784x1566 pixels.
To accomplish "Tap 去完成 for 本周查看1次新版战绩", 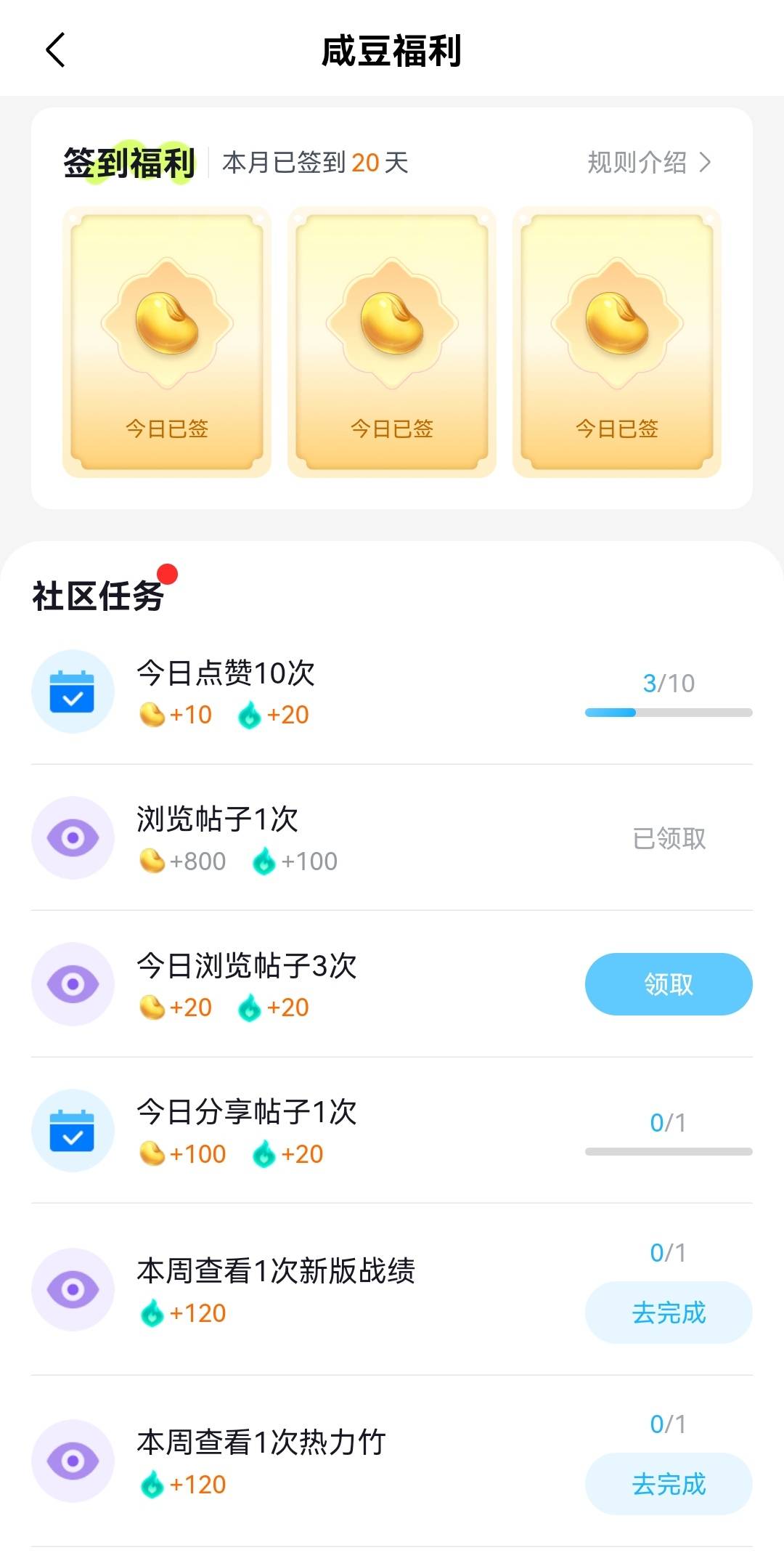I will pos(668,1313).
